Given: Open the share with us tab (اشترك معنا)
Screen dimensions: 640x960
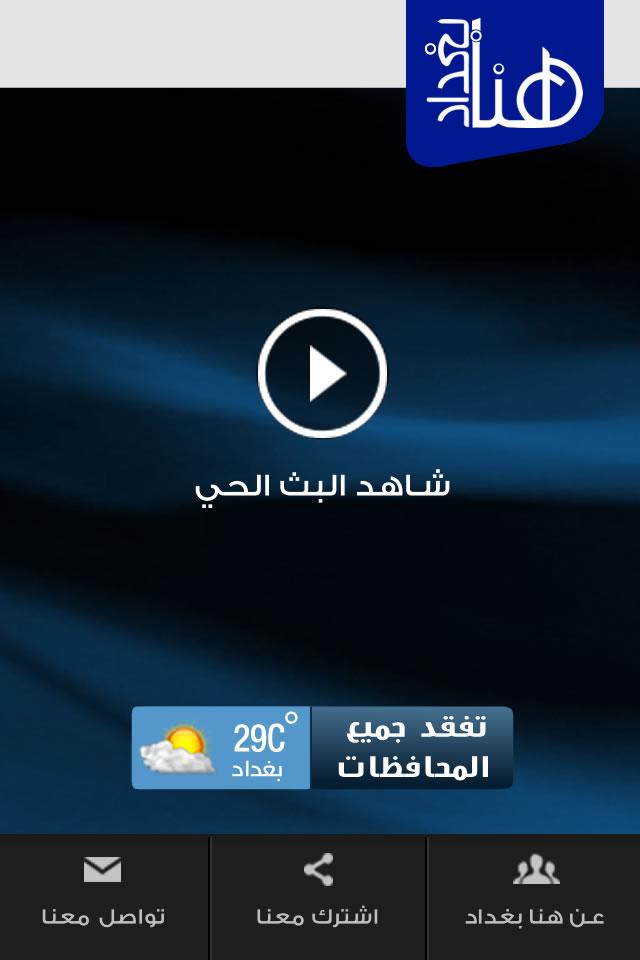Looking at the screenshot, I should [318, 896].
